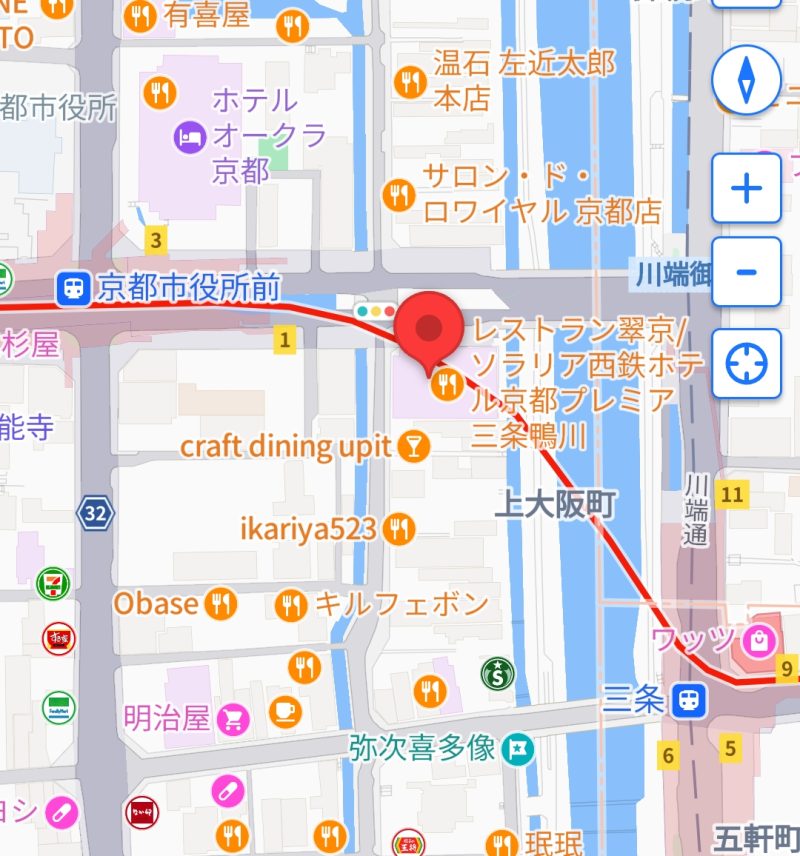Open the Obase restaurant marker

220,604
